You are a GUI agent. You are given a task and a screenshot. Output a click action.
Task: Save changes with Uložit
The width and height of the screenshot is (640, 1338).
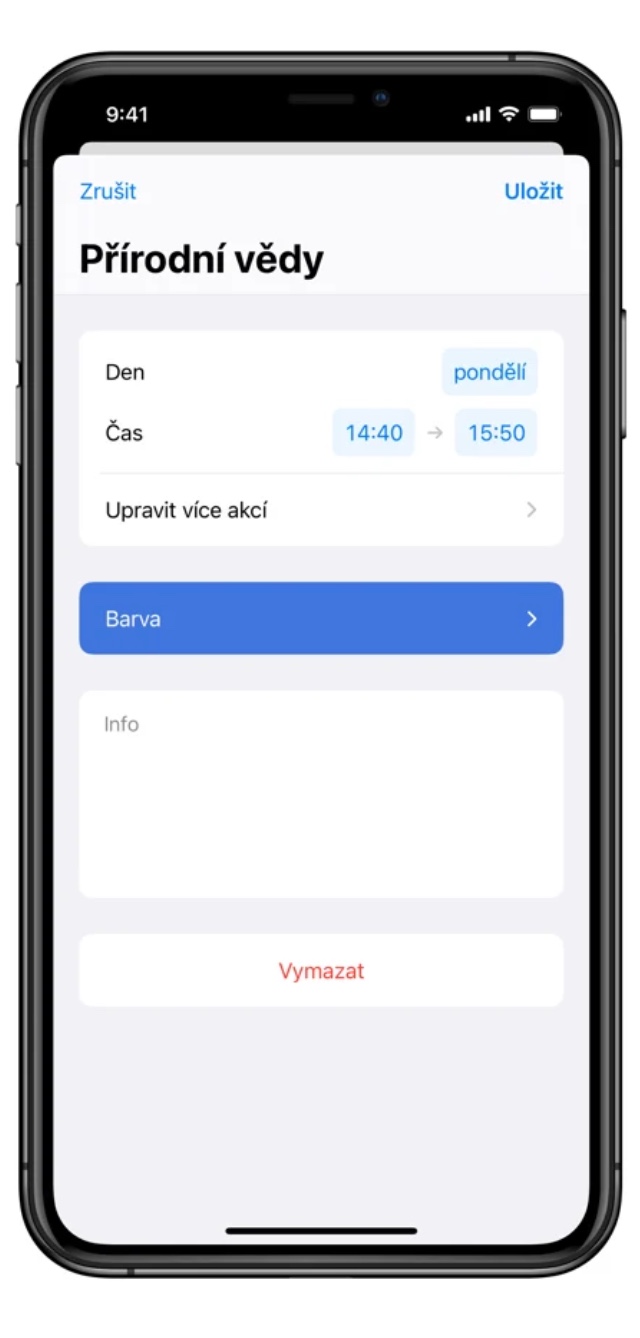[534, 191]
